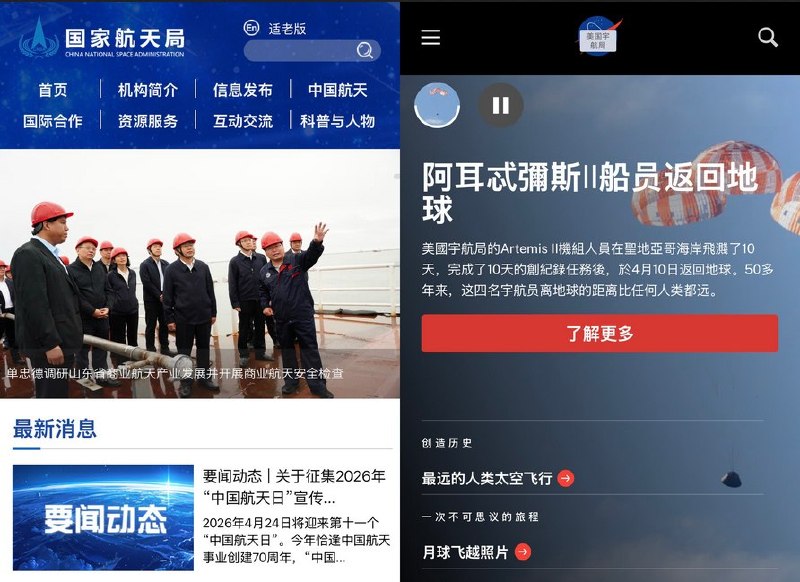
Task: Open the NASA search magnifier
Action: tap(768, 38)
